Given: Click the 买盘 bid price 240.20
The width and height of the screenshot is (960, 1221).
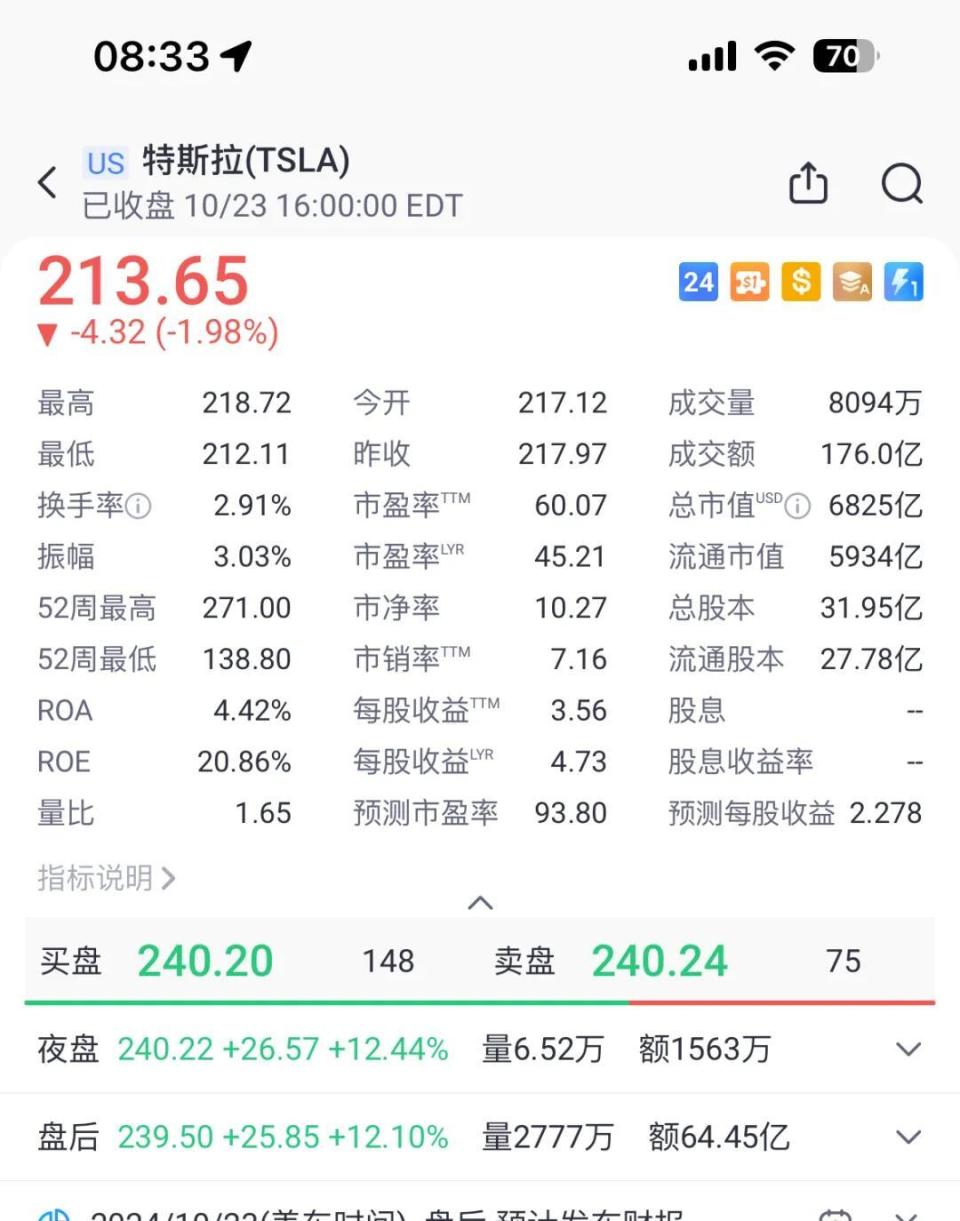Looking at the screenshot, I should pos(205,960).
